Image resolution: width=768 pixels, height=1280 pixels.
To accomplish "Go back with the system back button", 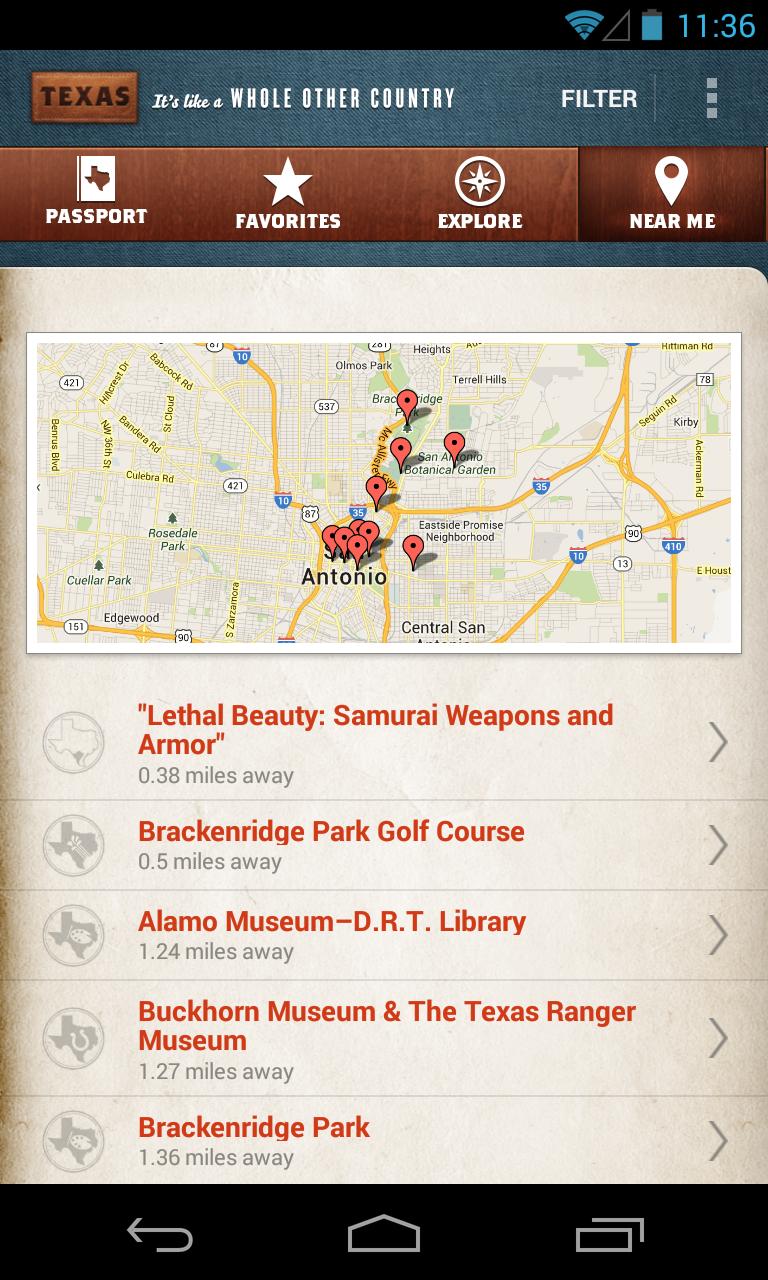I will point(160,1234).
